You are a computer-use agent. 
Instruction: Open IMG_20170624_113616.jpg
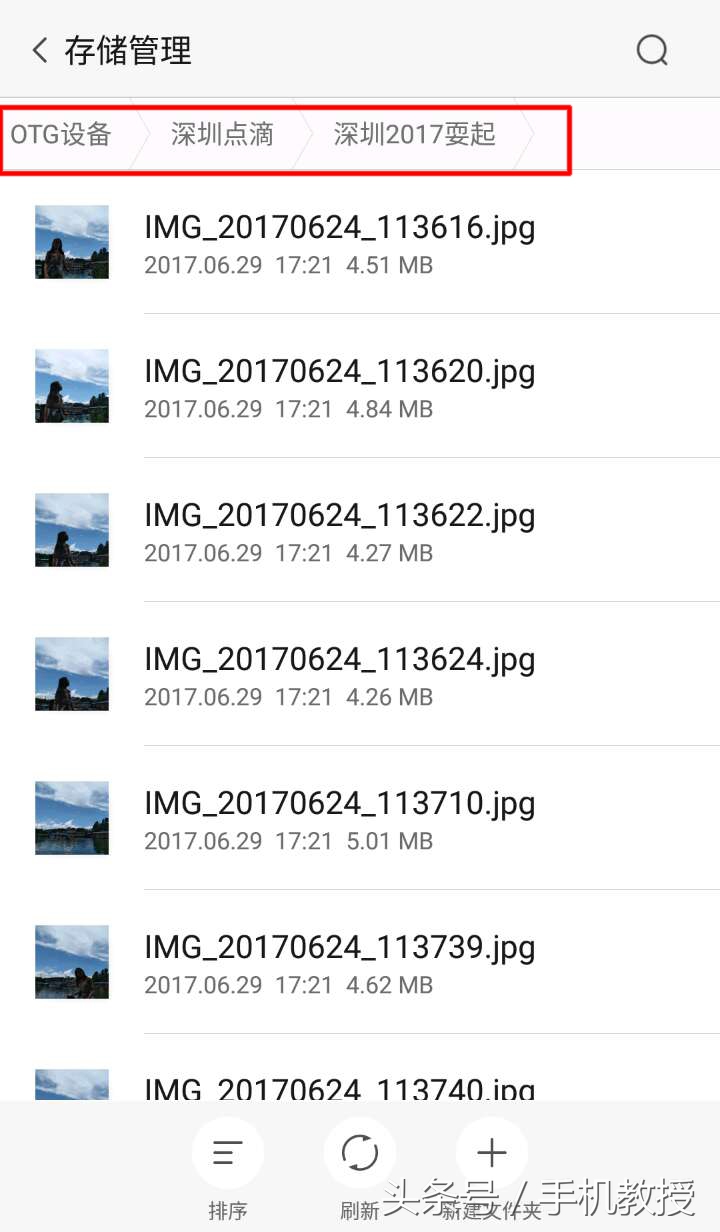click(x=340, y=242)
